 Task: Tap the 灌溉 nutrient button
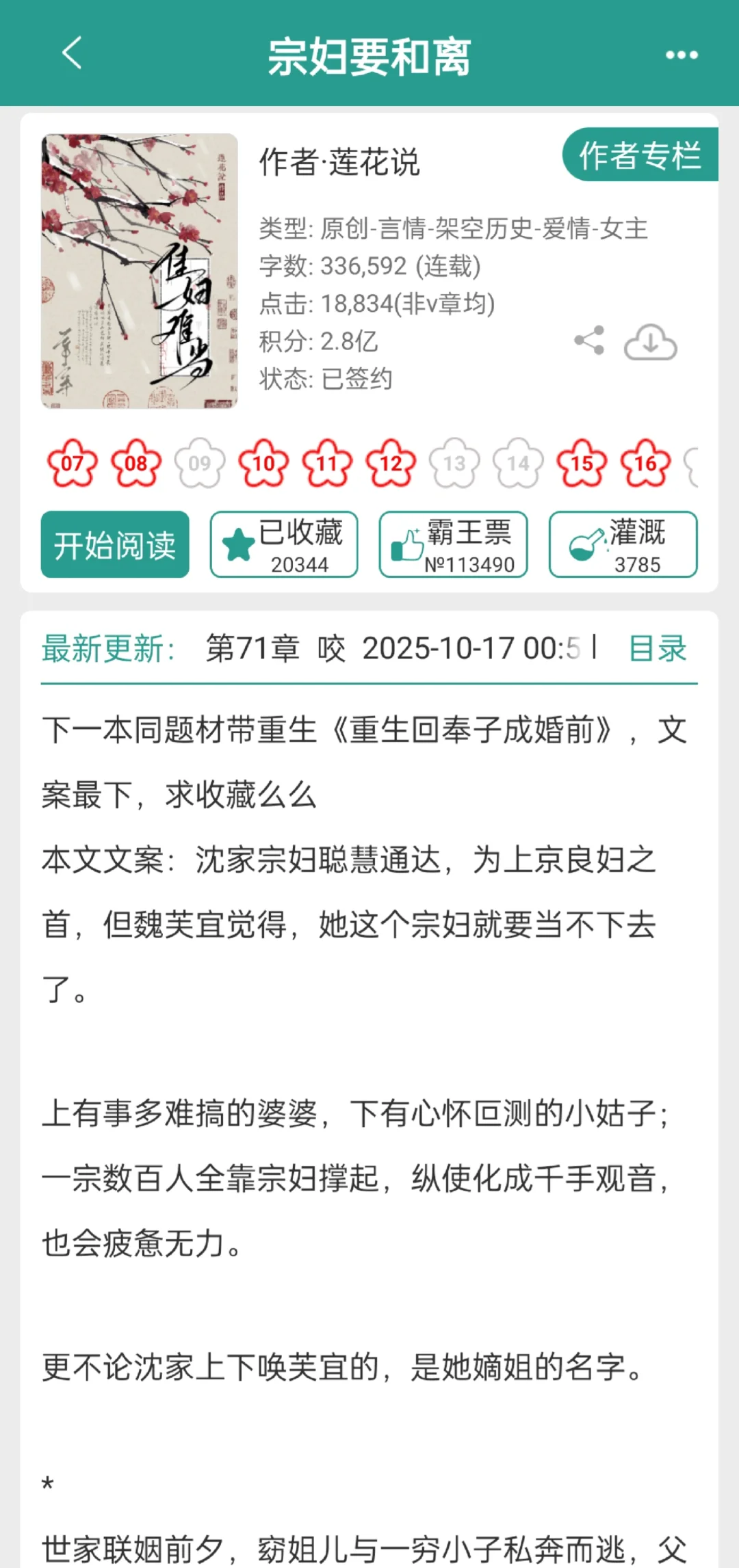pyautogui.click(x=623, y=545)
